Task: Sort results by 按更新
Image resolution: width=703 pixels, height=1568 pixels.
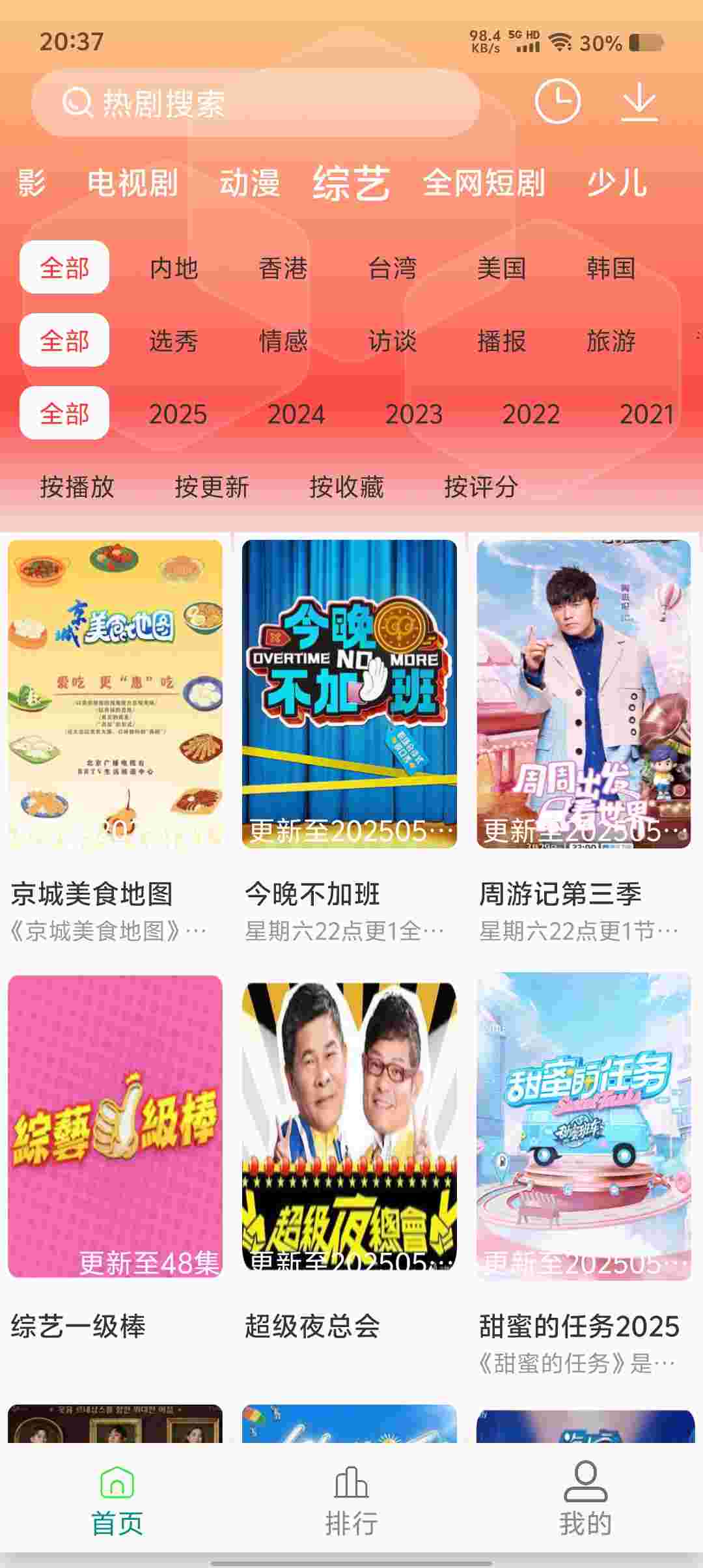Action: [x=212, y=486]
